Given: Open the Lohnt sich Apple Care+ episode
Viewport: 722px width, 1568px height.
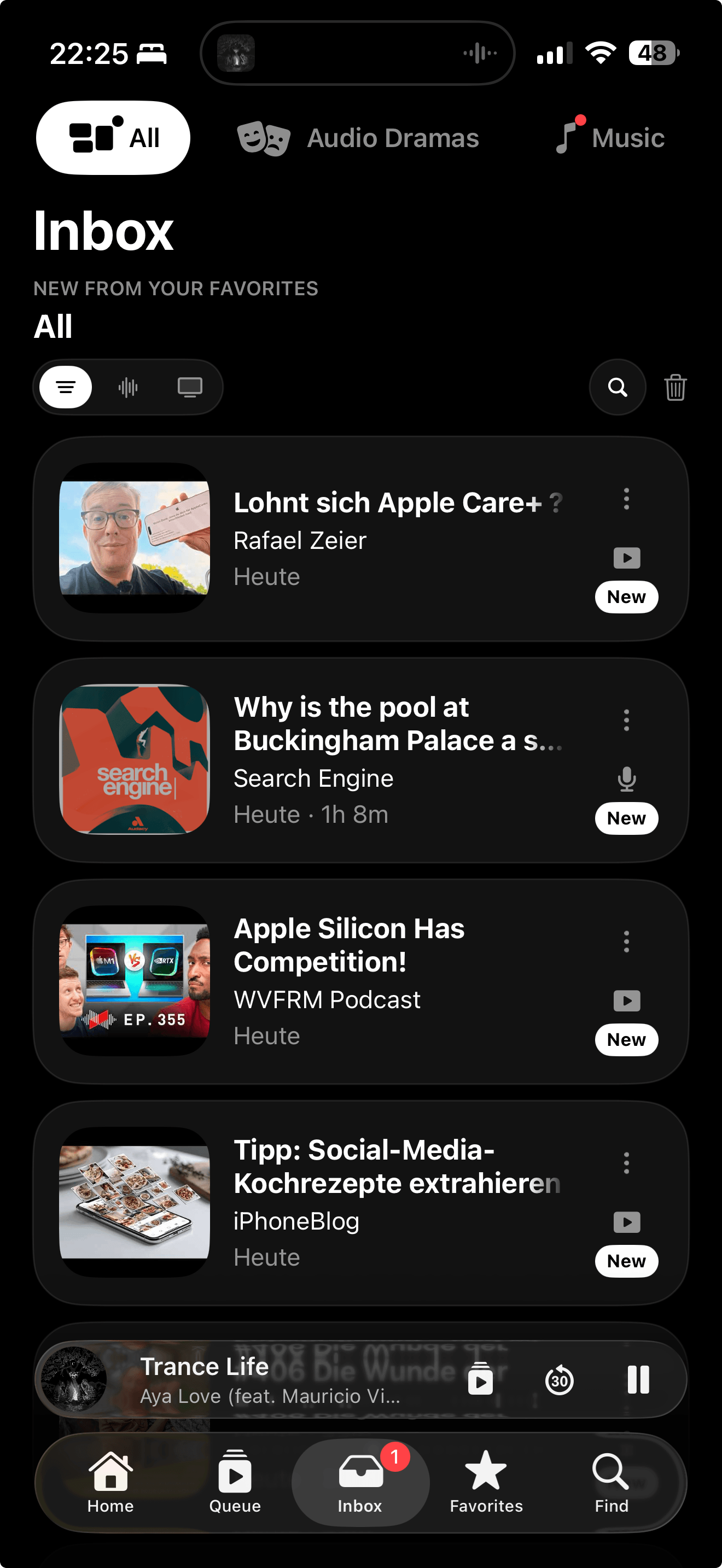Looking at the screenshot, I should pyautogui.click(x=361, y=539).
